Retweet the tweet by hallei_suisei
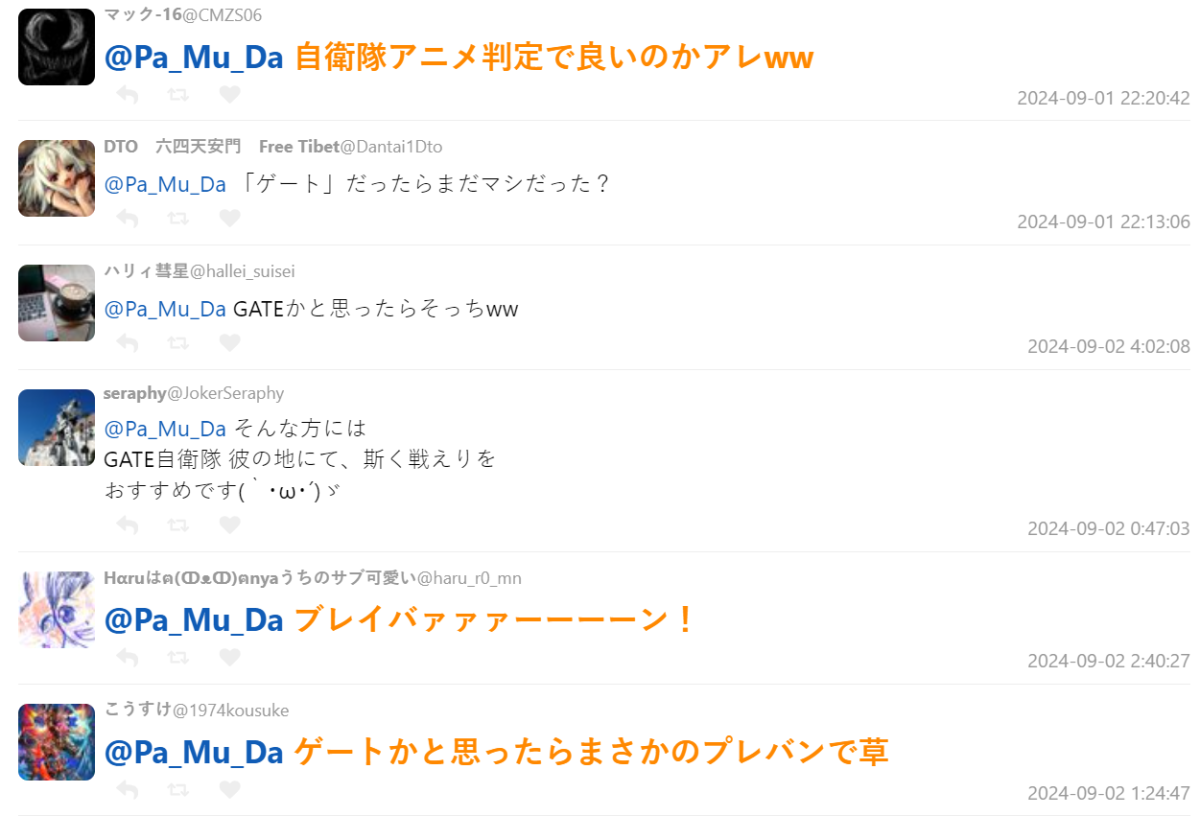The height and width of the screenshot is (816, 1200). click(x=178, y=343)
